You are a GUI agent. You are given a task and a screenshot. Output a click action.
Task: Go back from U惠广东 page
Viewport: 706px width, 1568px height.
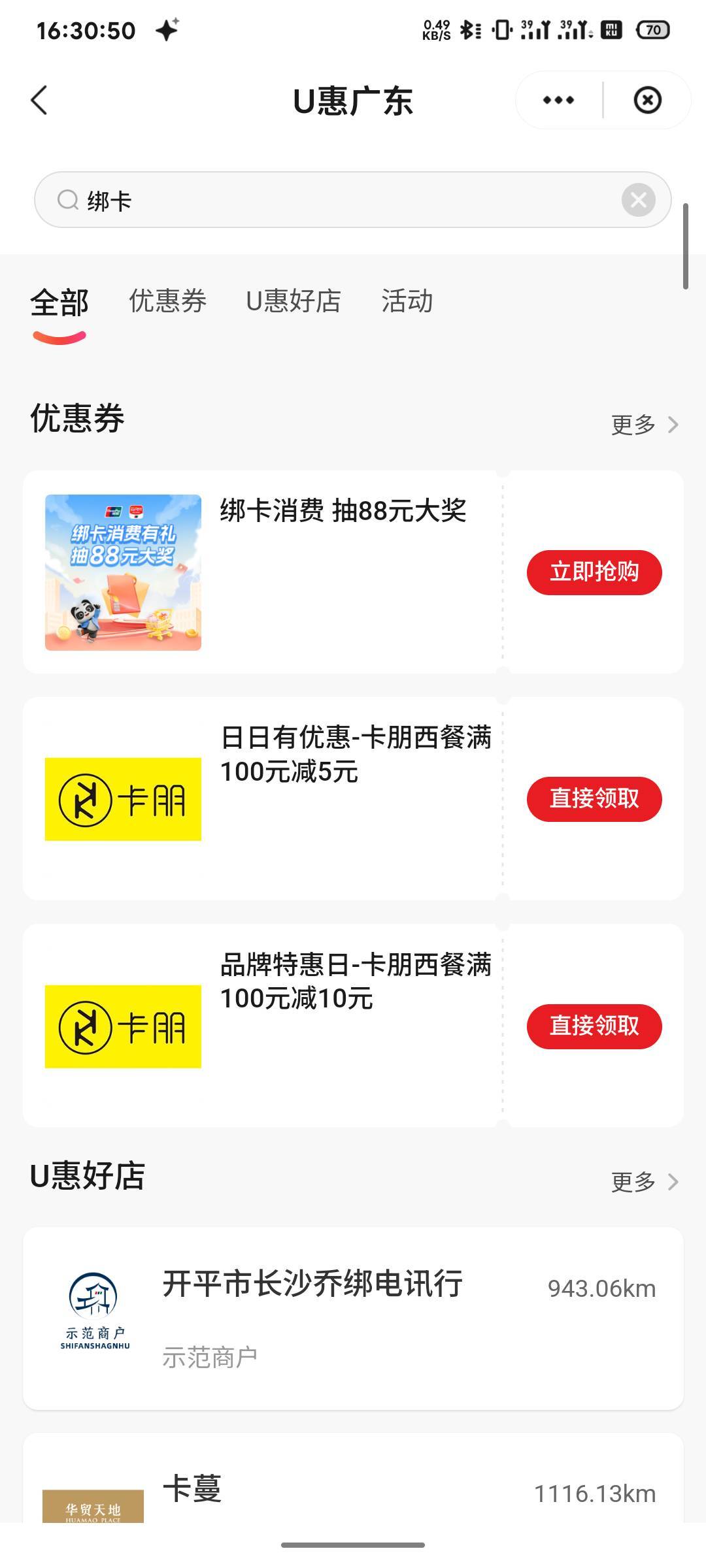pos(39,101)
